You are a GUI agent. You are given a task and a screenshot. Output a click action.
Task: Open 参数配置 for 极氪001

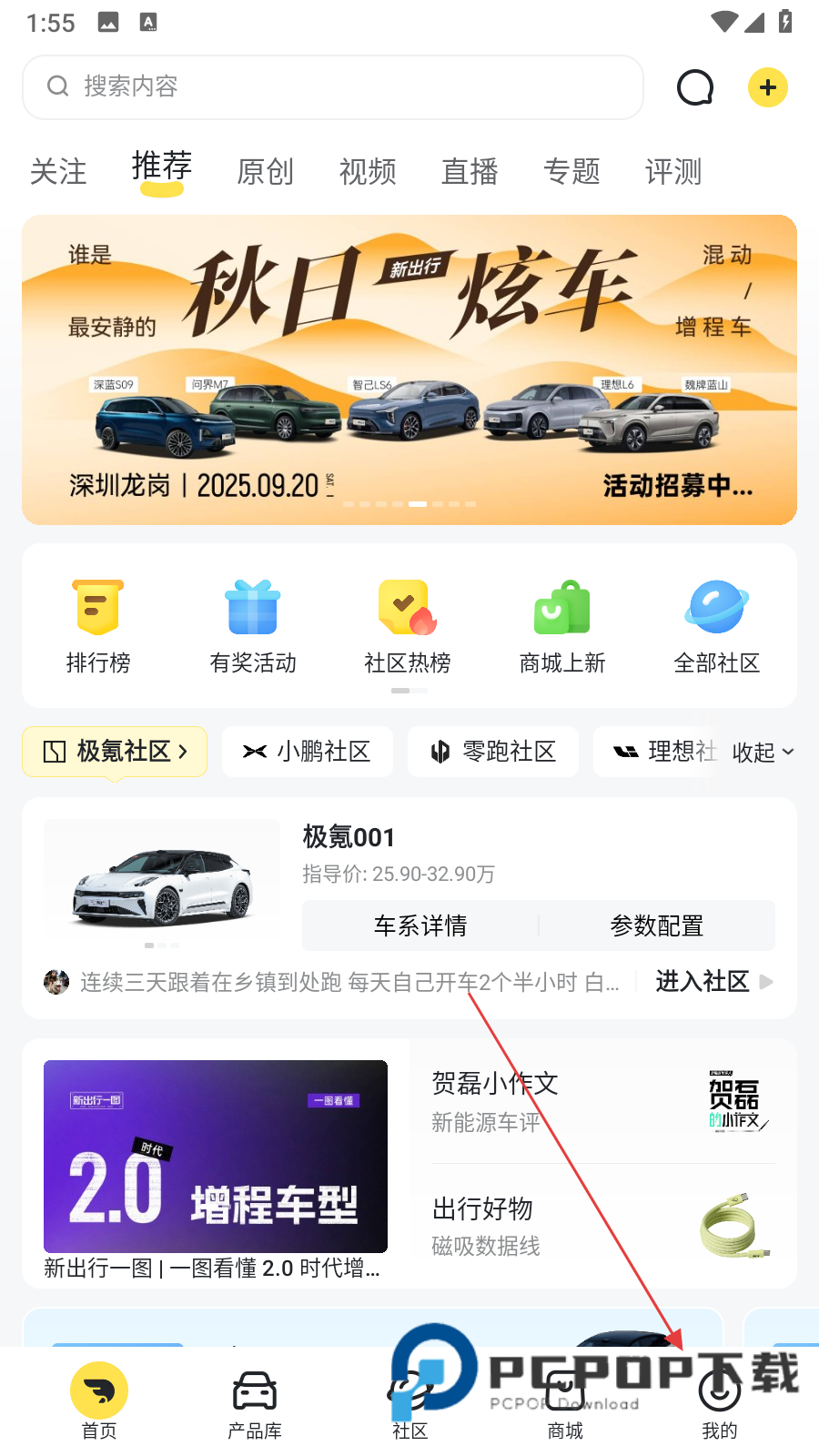657,925
